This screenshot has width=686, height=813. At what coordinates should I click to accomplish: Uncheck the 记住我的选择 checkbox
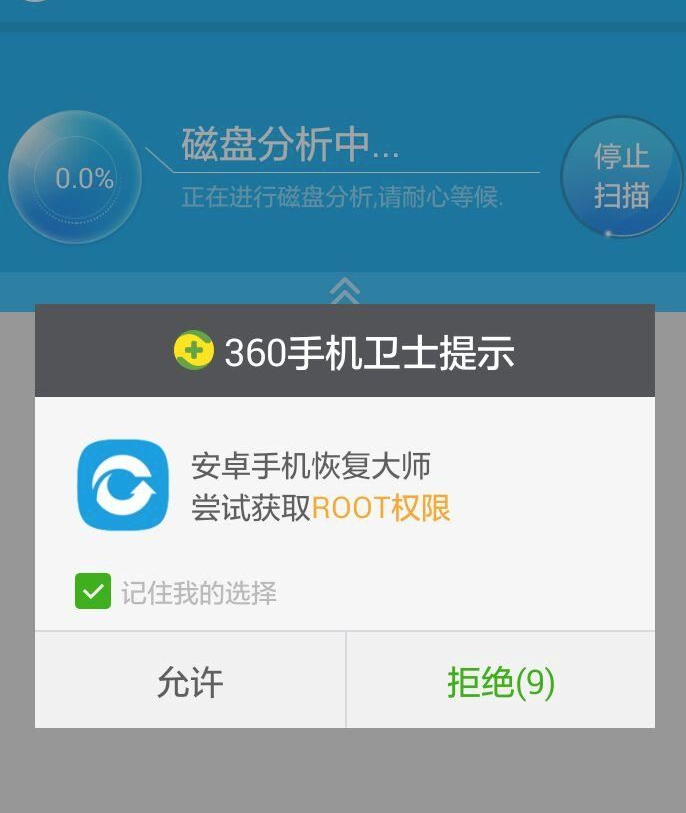[93, 592]
